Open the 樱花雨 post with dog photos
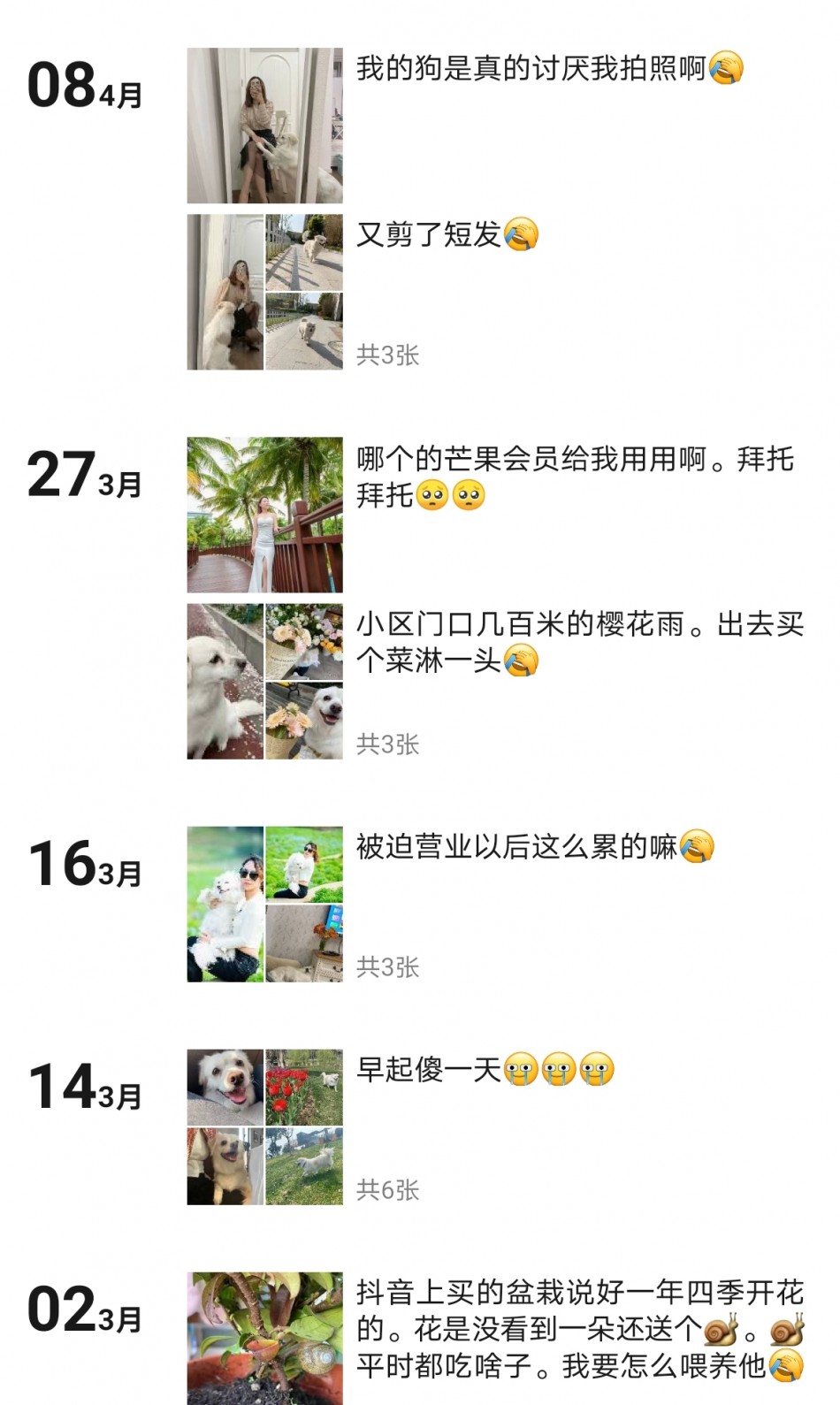Viewport: 840px width, 1405px height. pyautogui.click(x=579, y=642)
